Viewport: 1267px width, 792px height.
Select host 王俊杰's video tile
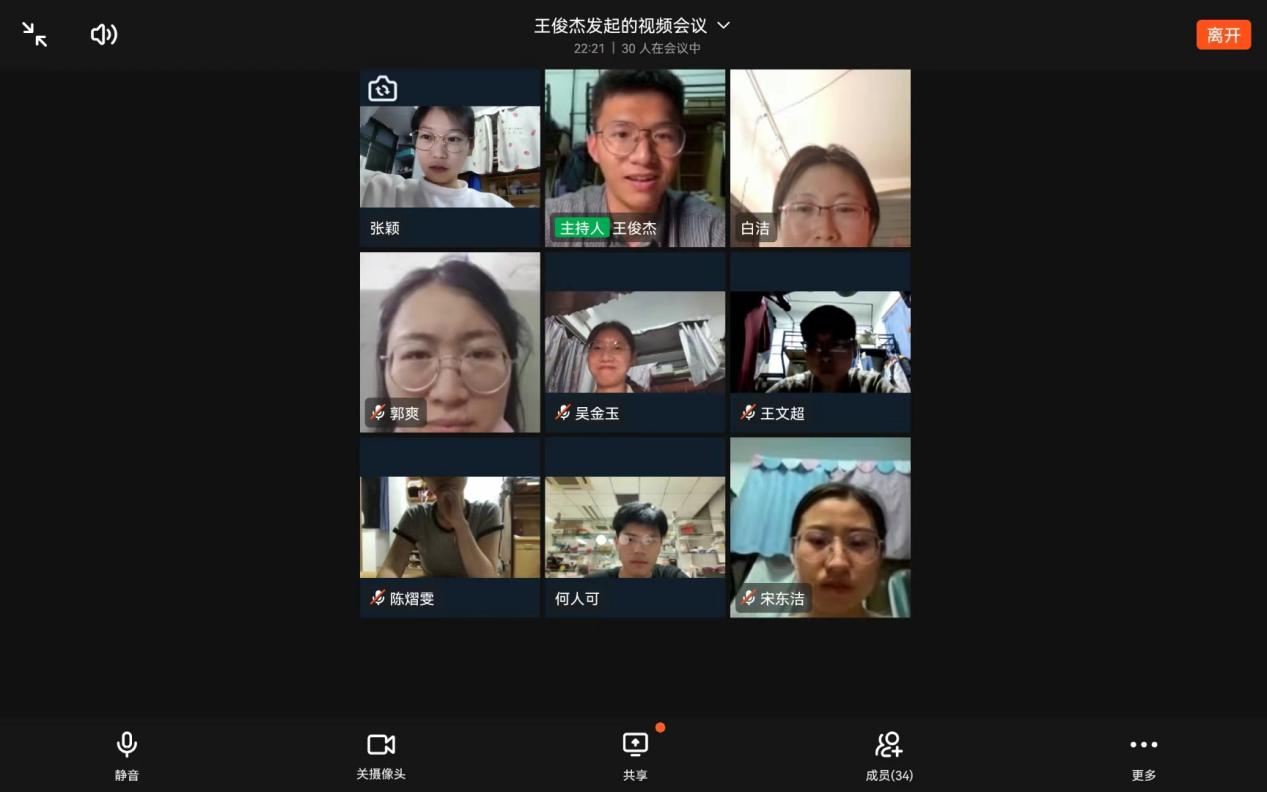pos(635,158)
